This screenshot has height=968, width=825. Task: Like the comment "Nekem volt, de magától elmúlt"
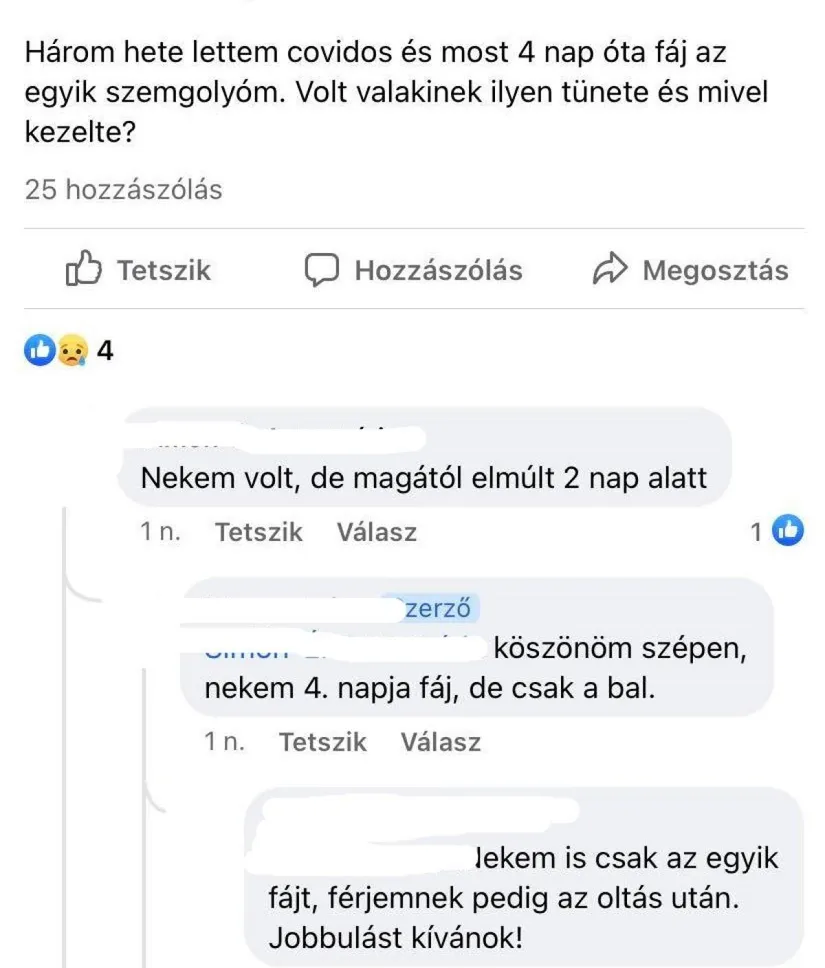coord(258,533)
